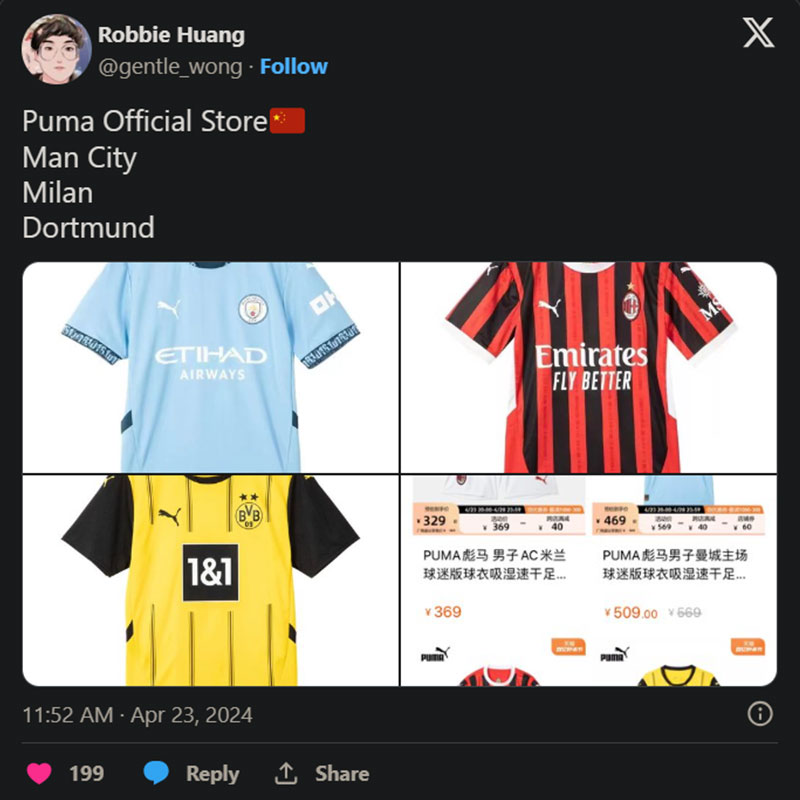Open Robbie Huang's display name link

click(171, 35)
